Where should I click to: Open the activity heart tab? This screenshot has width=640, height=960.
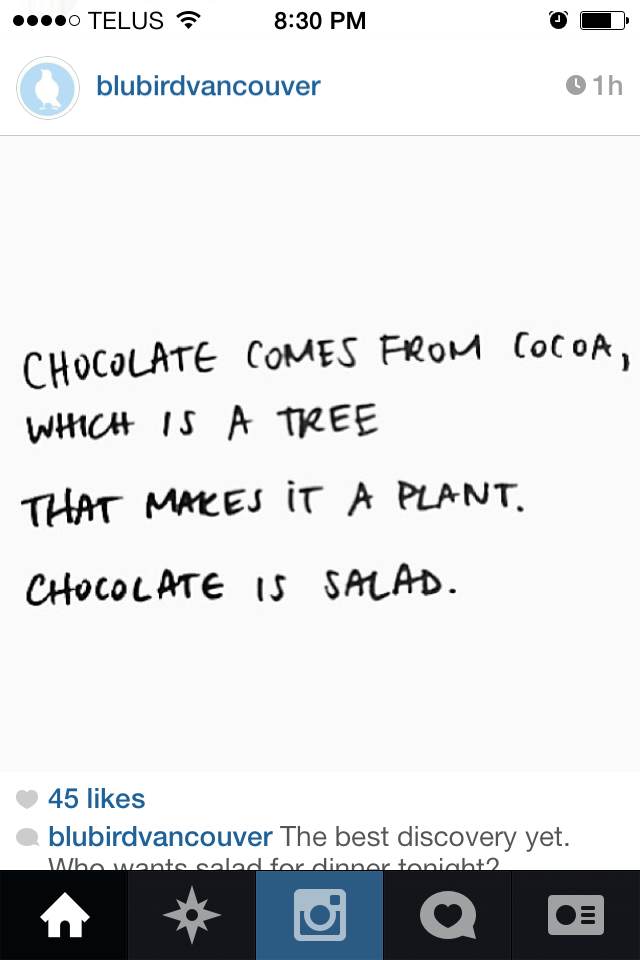[447, 915]
